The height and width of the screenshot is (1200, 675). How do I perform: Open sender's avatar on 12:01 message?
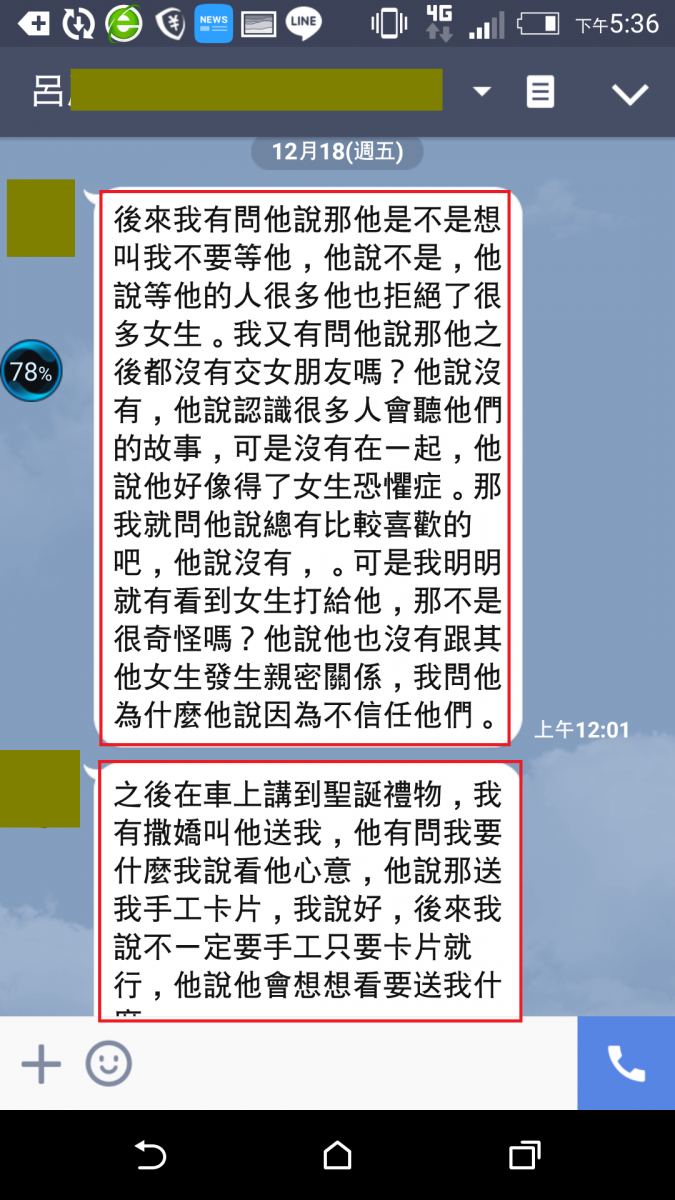[x=41, y=218]
